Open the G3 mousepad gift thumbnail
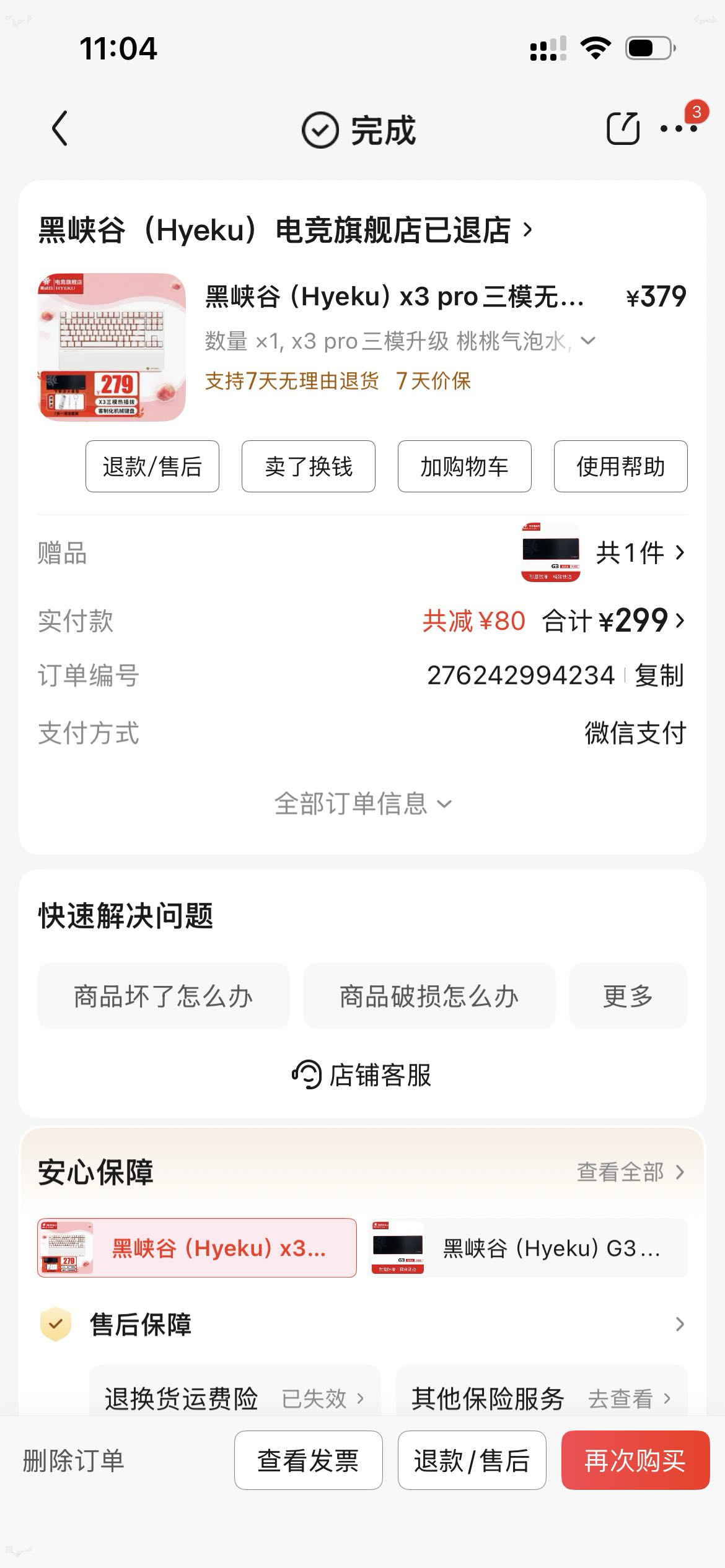 (550, 553)
